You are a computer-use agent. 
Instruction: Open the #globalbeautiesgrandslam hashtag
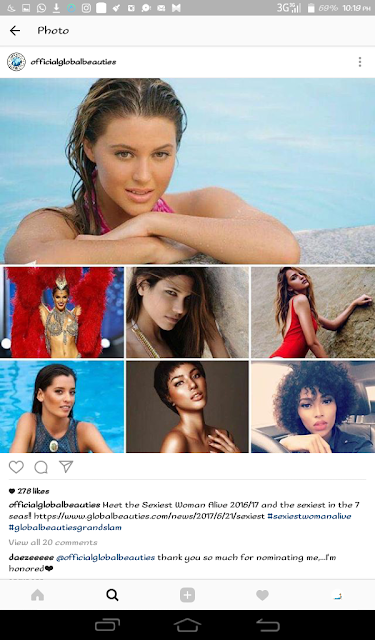click(x=65, y=527)
